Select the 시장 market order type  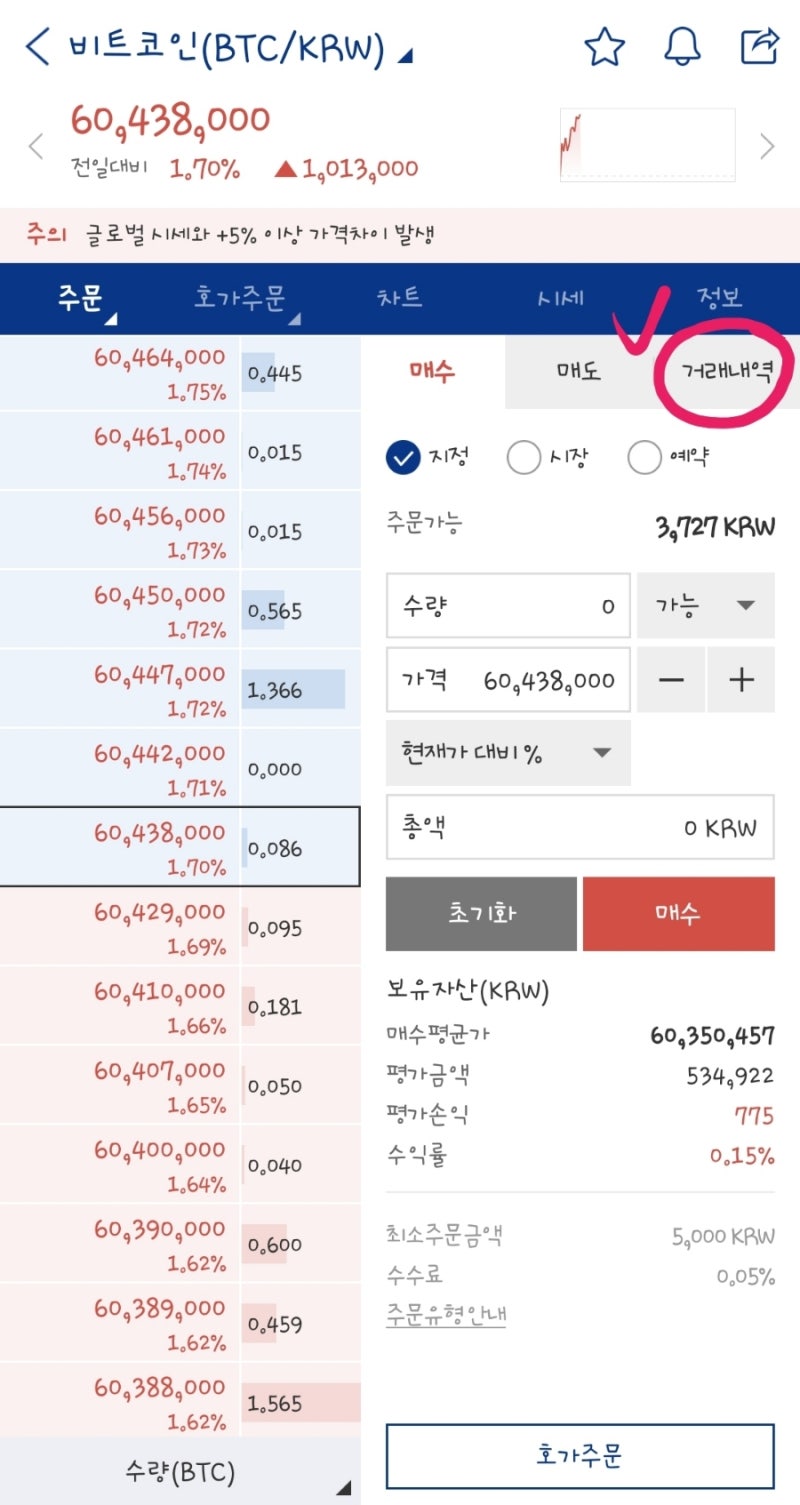tap(524, 455)
